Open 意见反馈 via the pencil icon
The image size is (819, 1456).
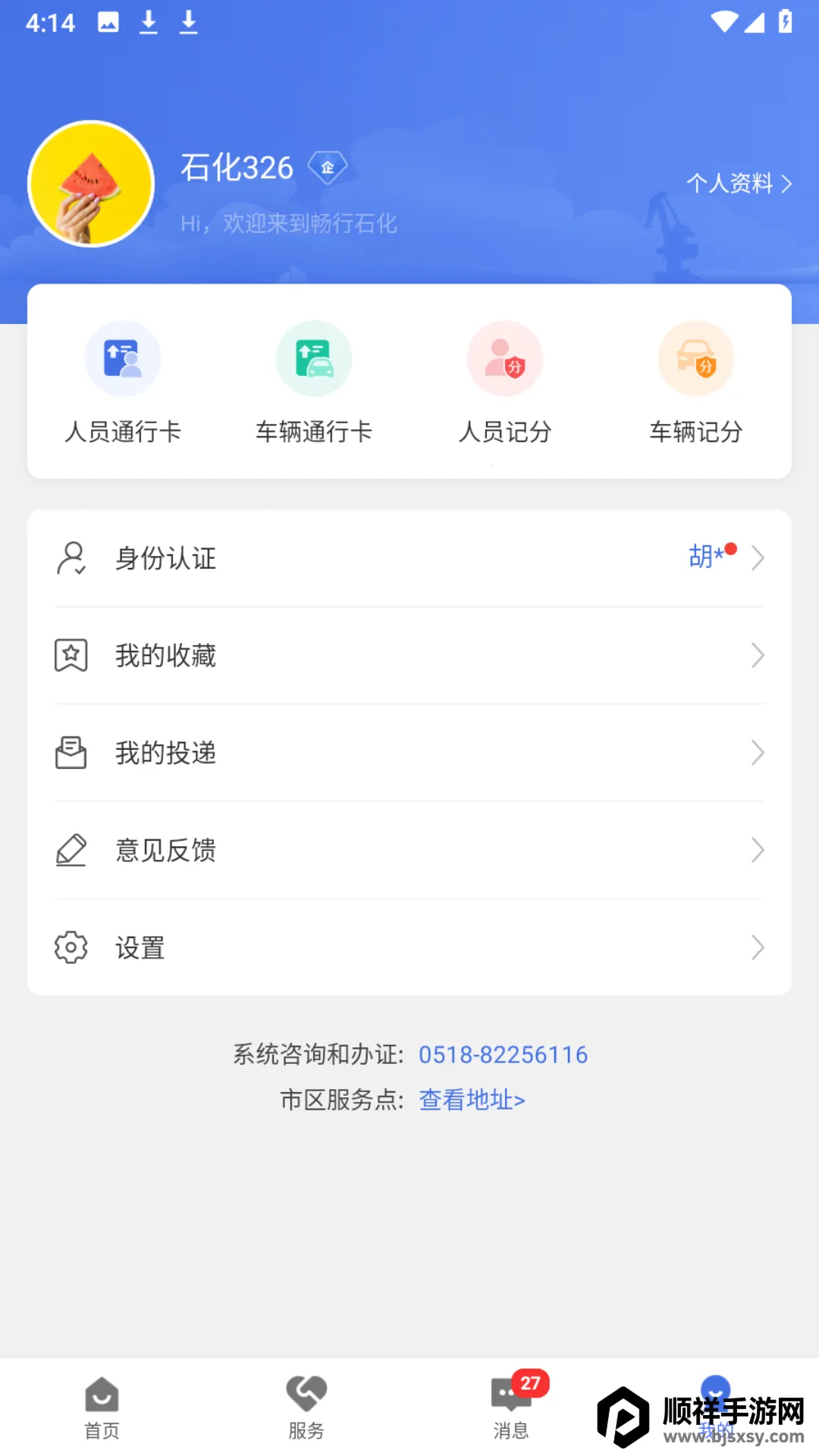71,849
